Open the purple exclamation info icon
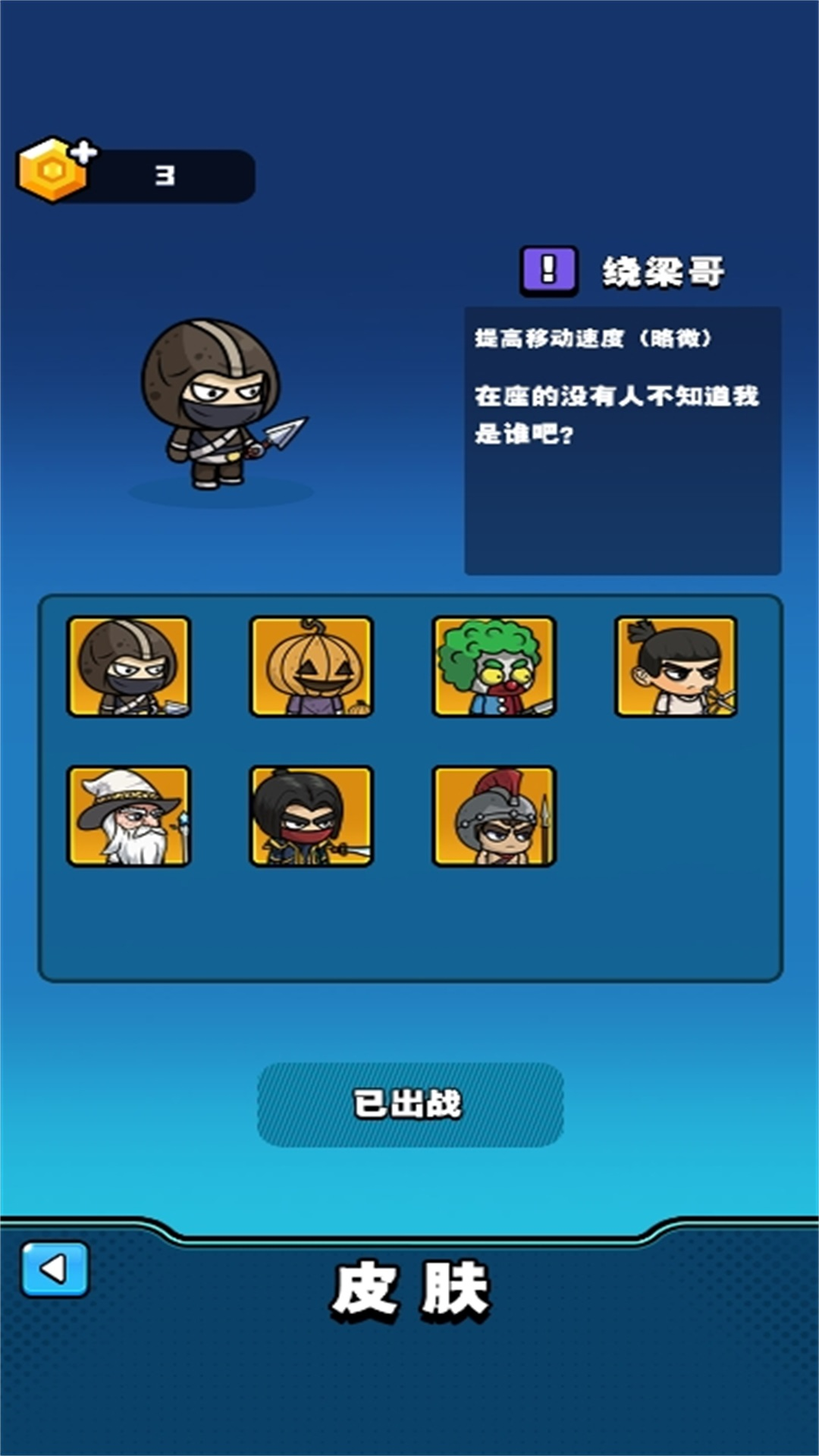Screen dimensions: 819x1456 [x=548, y=270]
